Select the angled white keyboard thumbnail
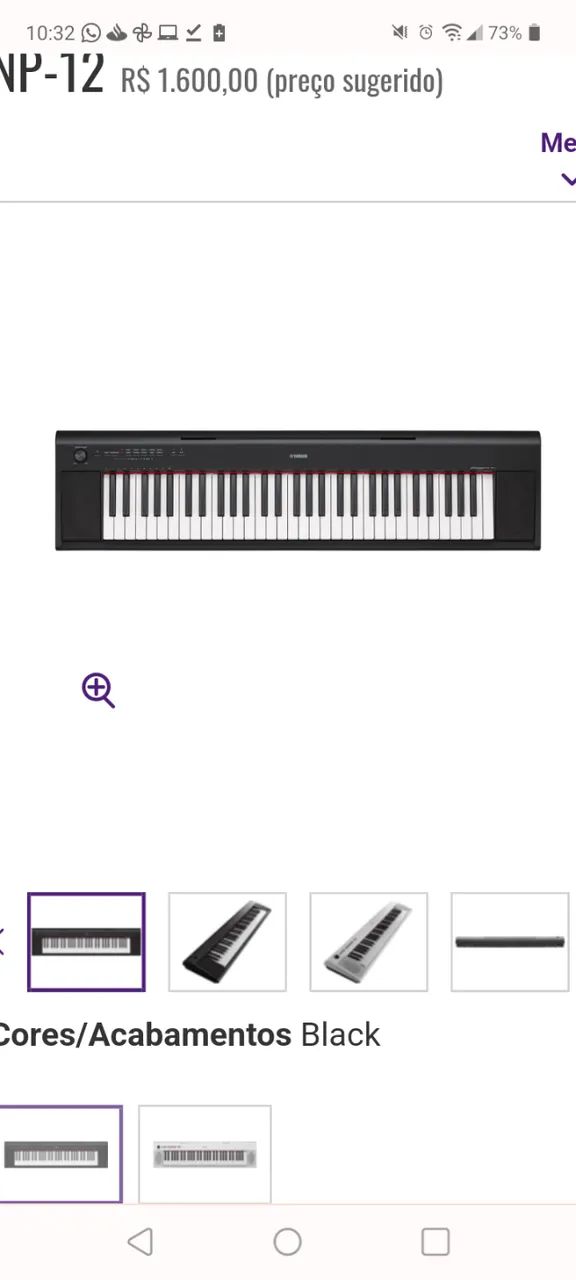The width and height of the screenshot is (576, 1280). coord(369,942)
